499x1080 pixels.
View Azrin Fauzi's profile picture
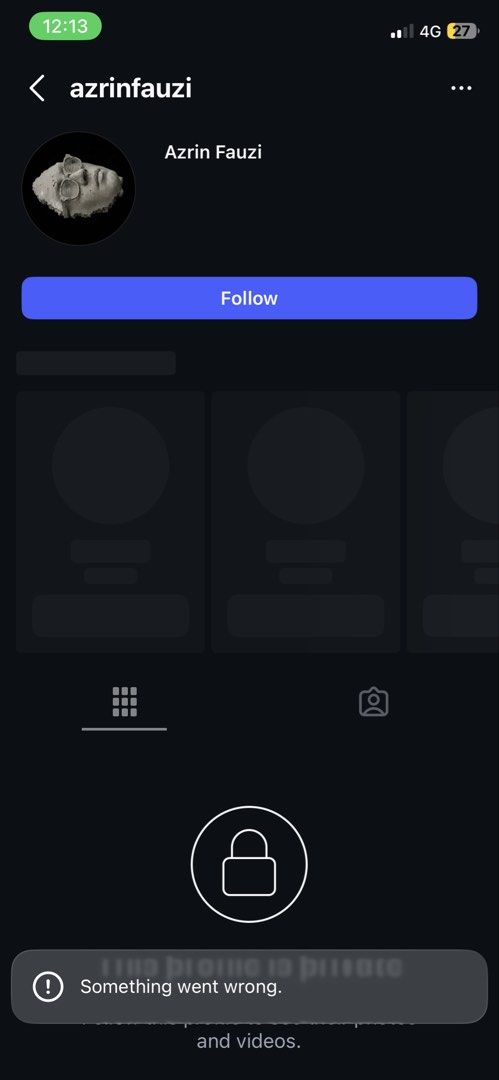pyautogui.click(x=79, y=188)
